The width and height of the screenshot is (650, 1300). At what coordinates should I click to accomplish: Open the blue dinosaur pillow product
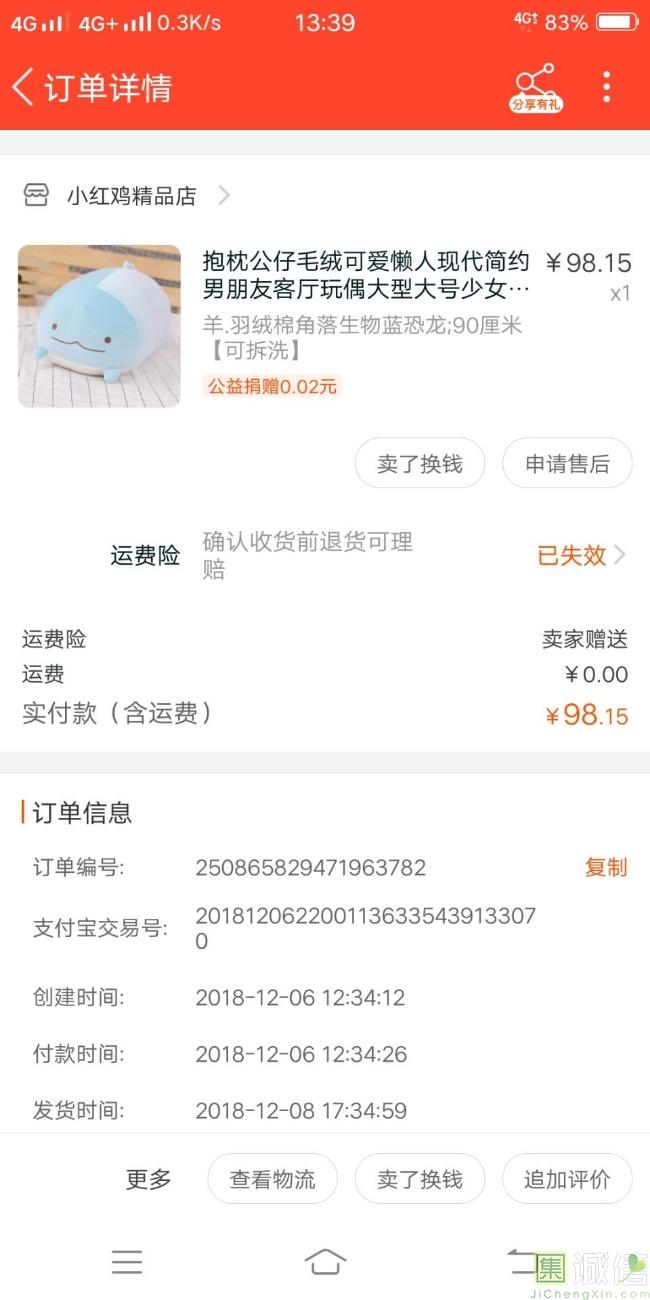[99, 326]
